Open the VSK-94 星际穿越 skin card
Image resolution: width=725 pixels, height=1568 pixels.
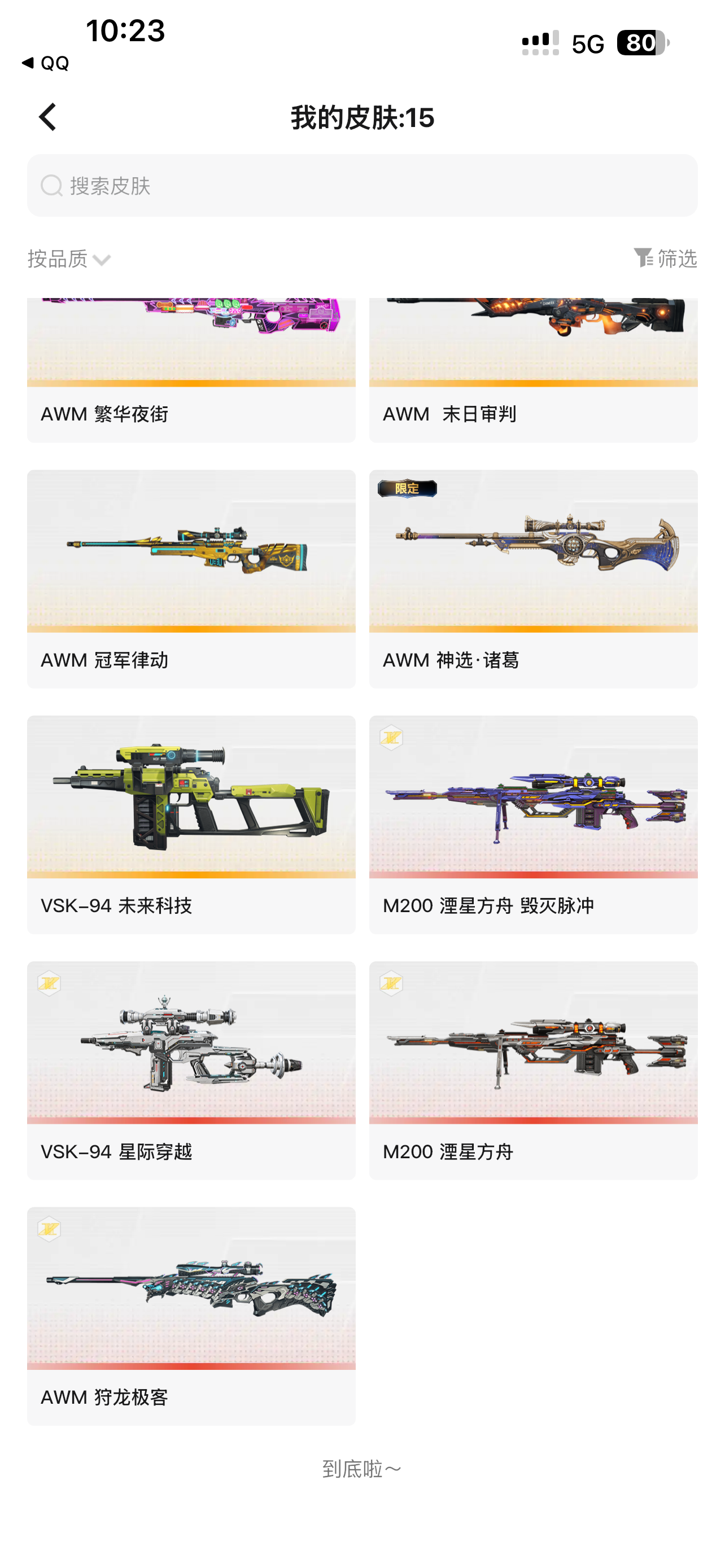191,1071
